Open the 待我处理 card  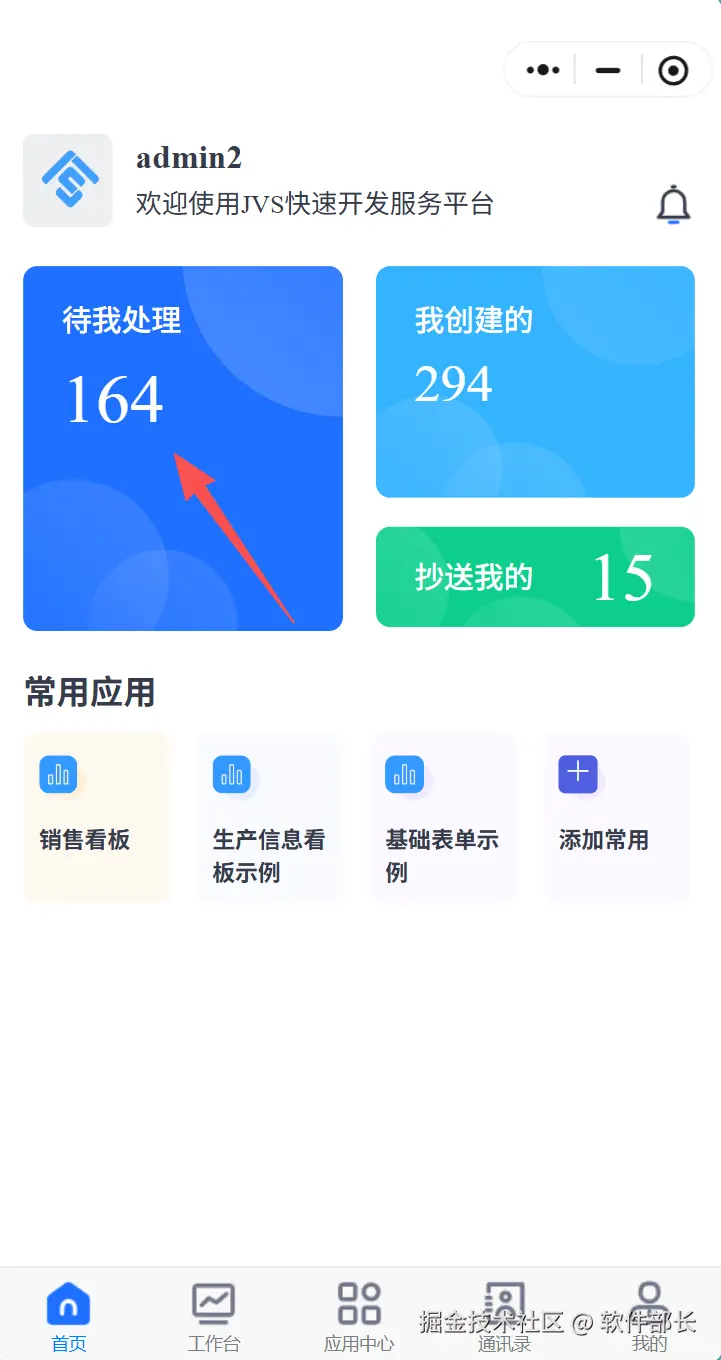coord(182,448)
